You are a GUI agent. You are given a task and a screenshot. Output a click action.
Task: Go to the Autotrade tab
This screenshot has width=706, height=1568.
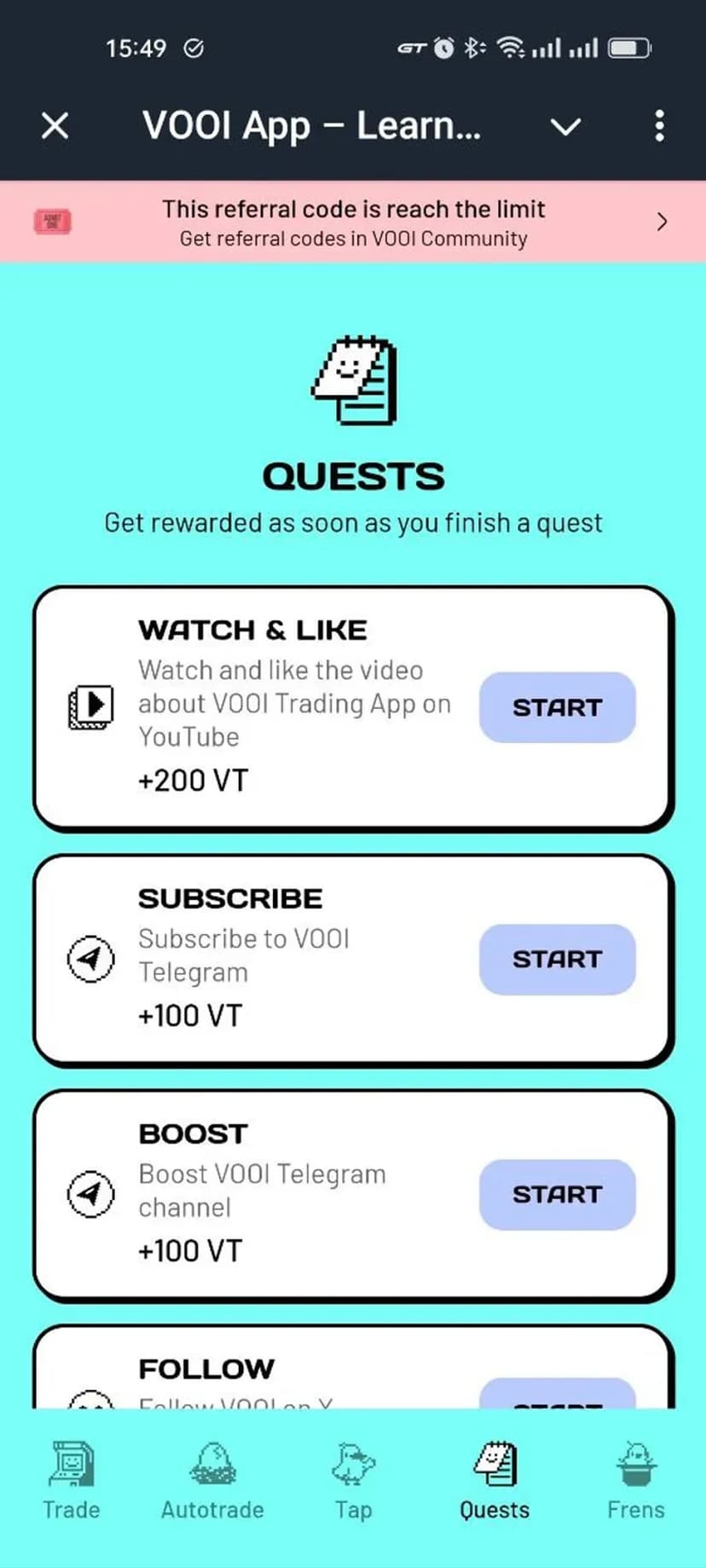pyautogui.click(x=212, y=1481)
